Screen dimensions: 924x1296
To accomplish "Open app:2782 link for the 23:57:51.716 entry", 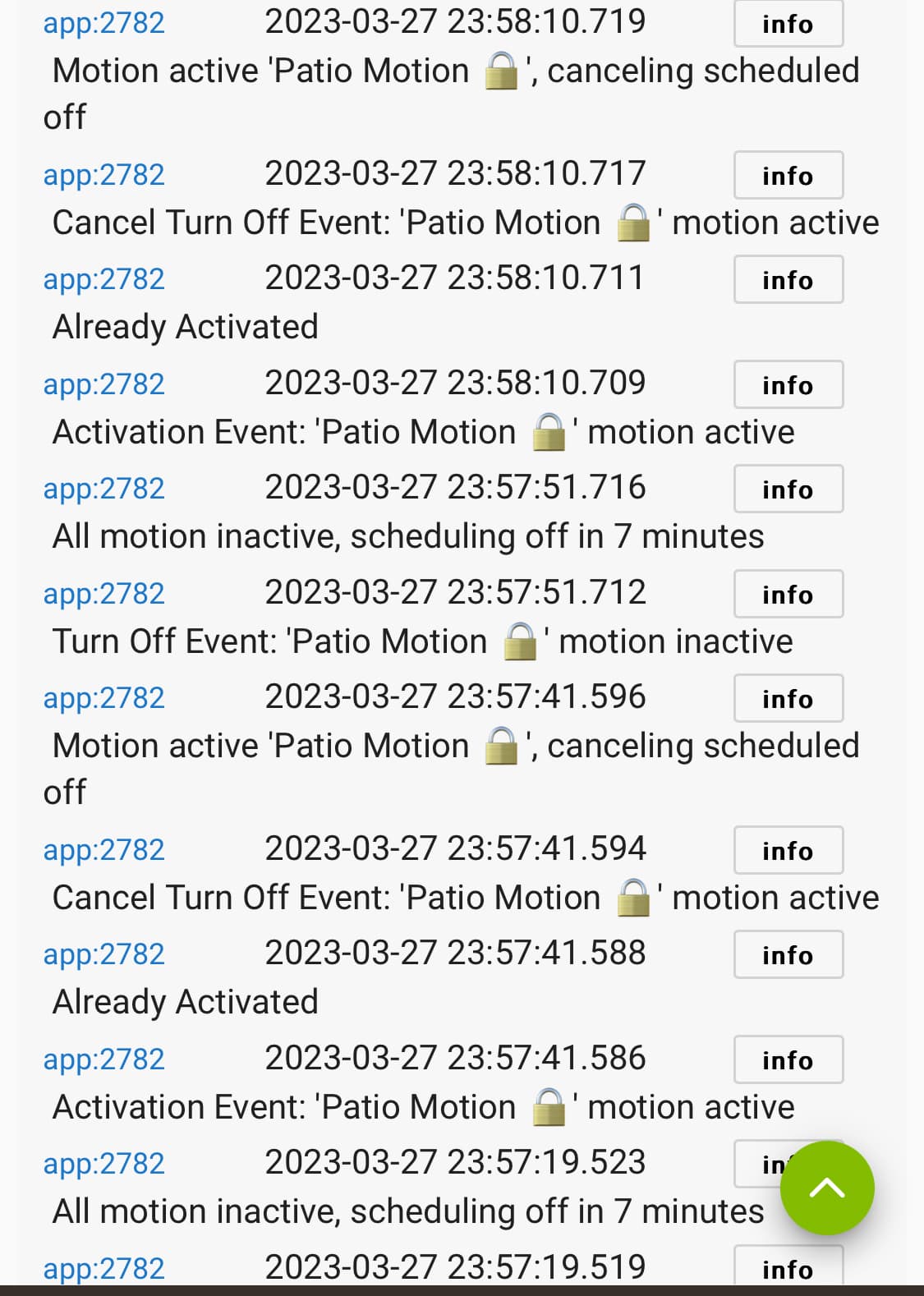I will tap(104, 489).
